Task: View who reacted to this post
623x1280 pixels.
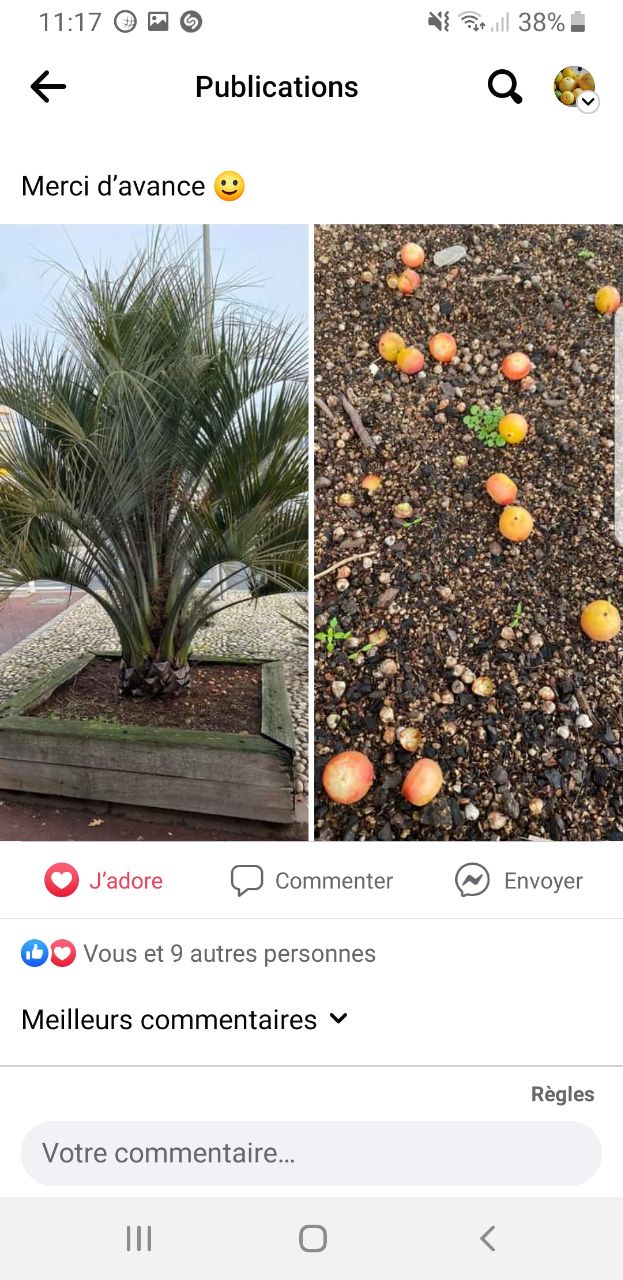Action: 199,954
